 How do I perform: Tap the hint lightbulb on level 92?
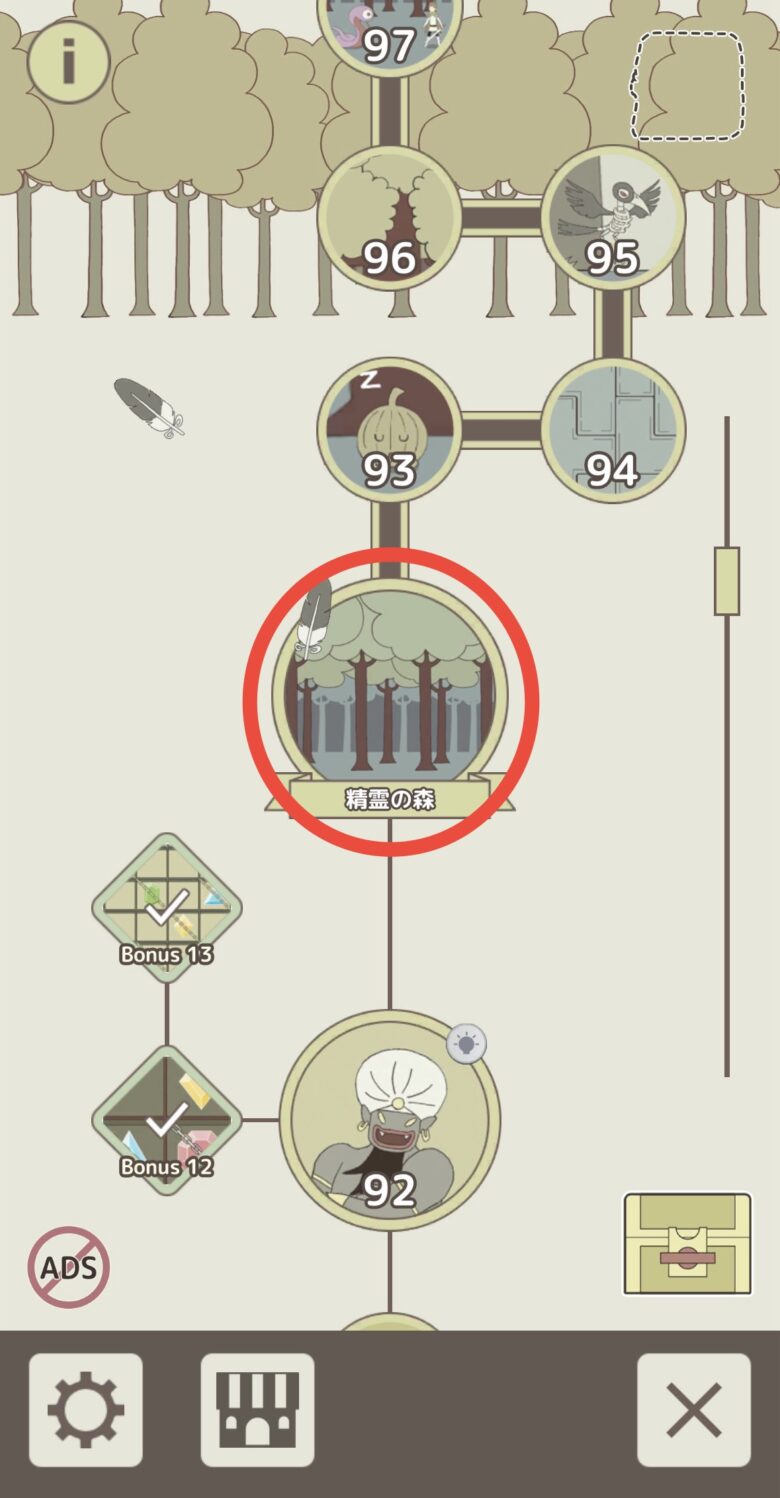(x=466, y=1044)
